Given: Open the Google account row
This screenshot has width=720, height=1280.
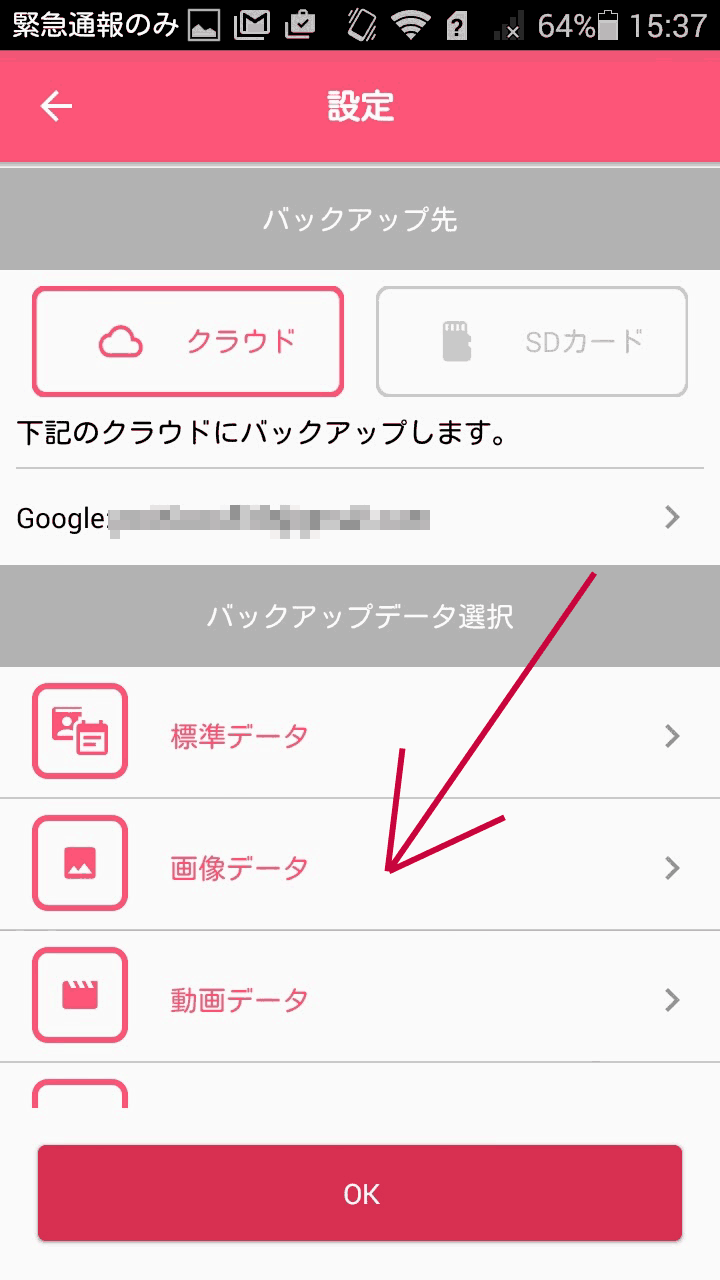Looking at the screenshot, I should point(360,517).
